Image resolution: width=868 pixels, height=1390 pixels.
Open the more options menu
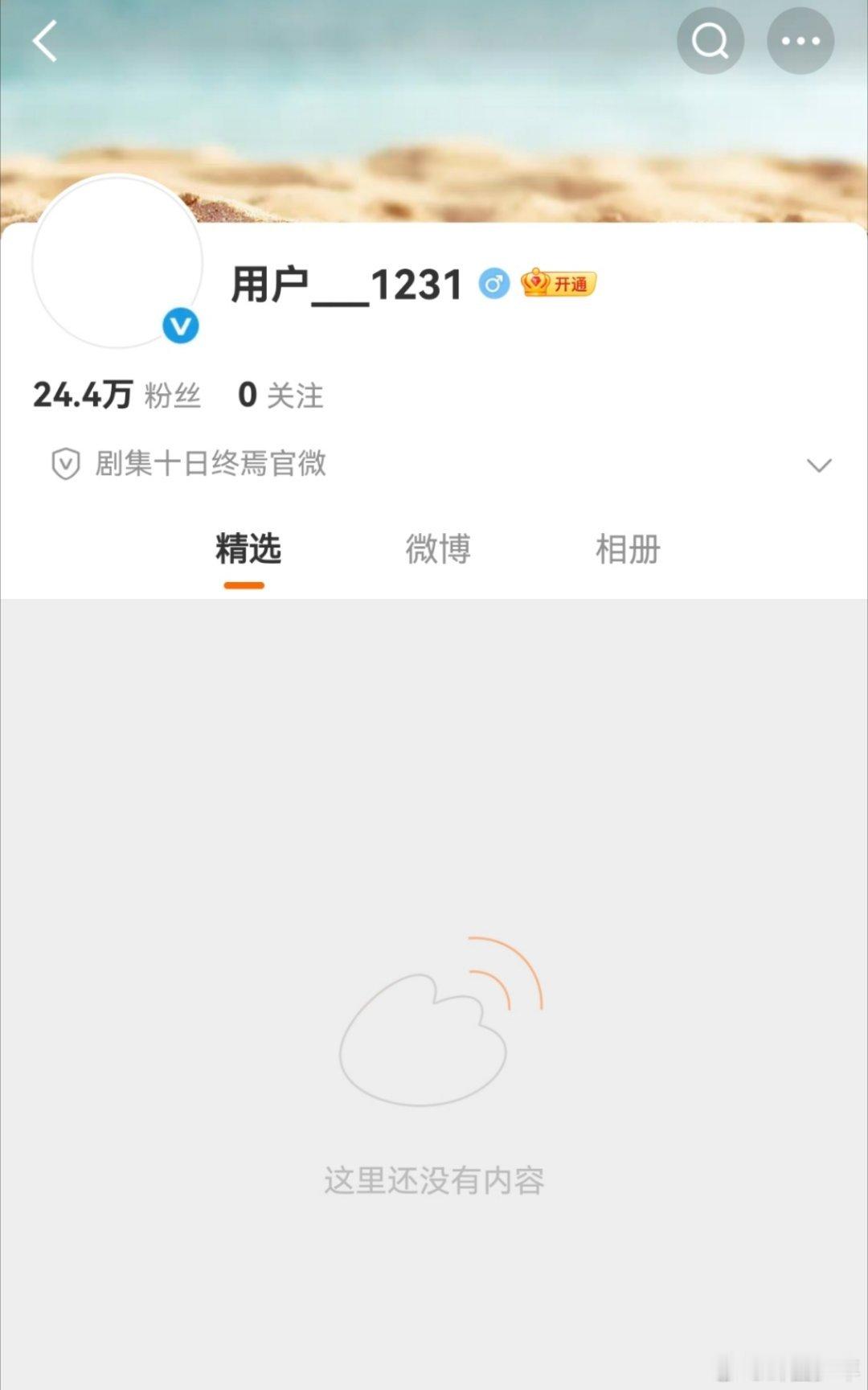pyautogui.click(x=800, y=40)
